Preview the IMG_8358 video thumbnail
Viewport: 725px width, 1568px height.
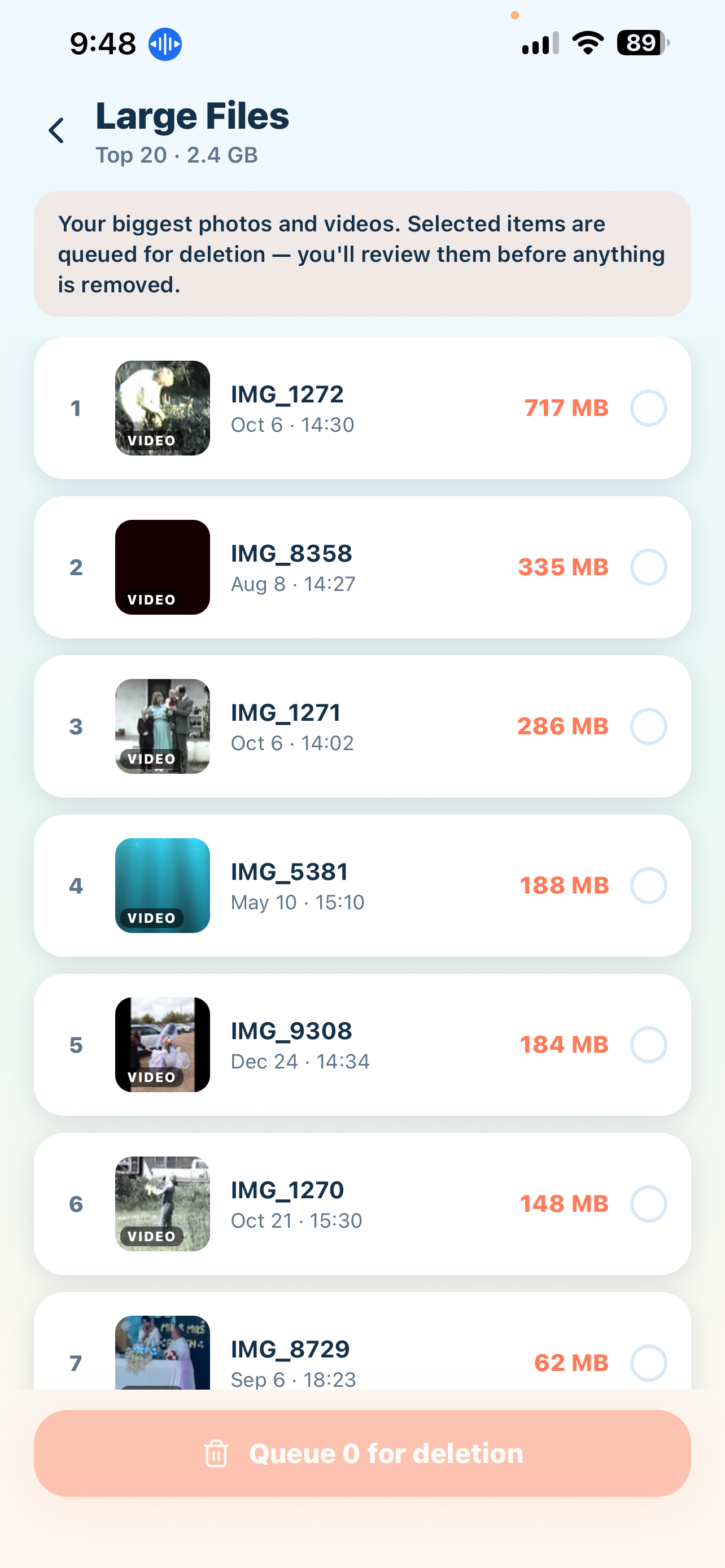pos(163,567)
